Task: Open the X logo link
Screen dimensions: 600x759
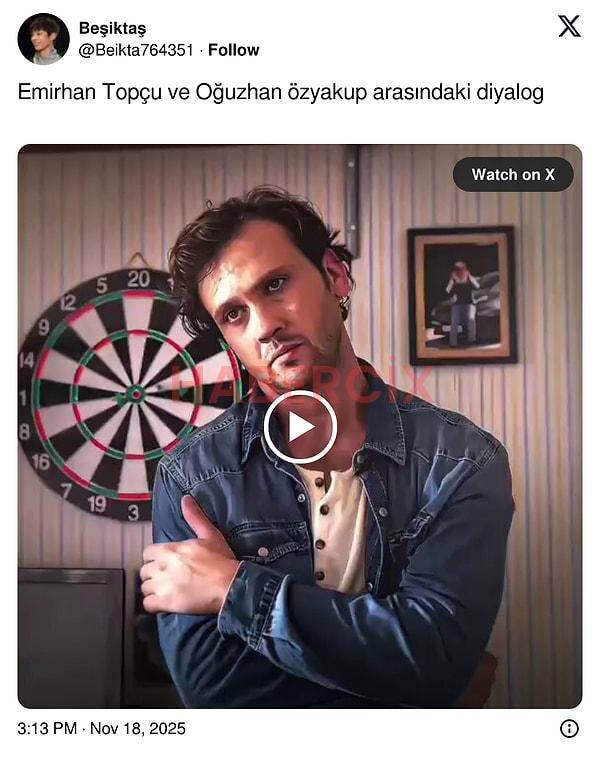Action: (x=569, y=27)
